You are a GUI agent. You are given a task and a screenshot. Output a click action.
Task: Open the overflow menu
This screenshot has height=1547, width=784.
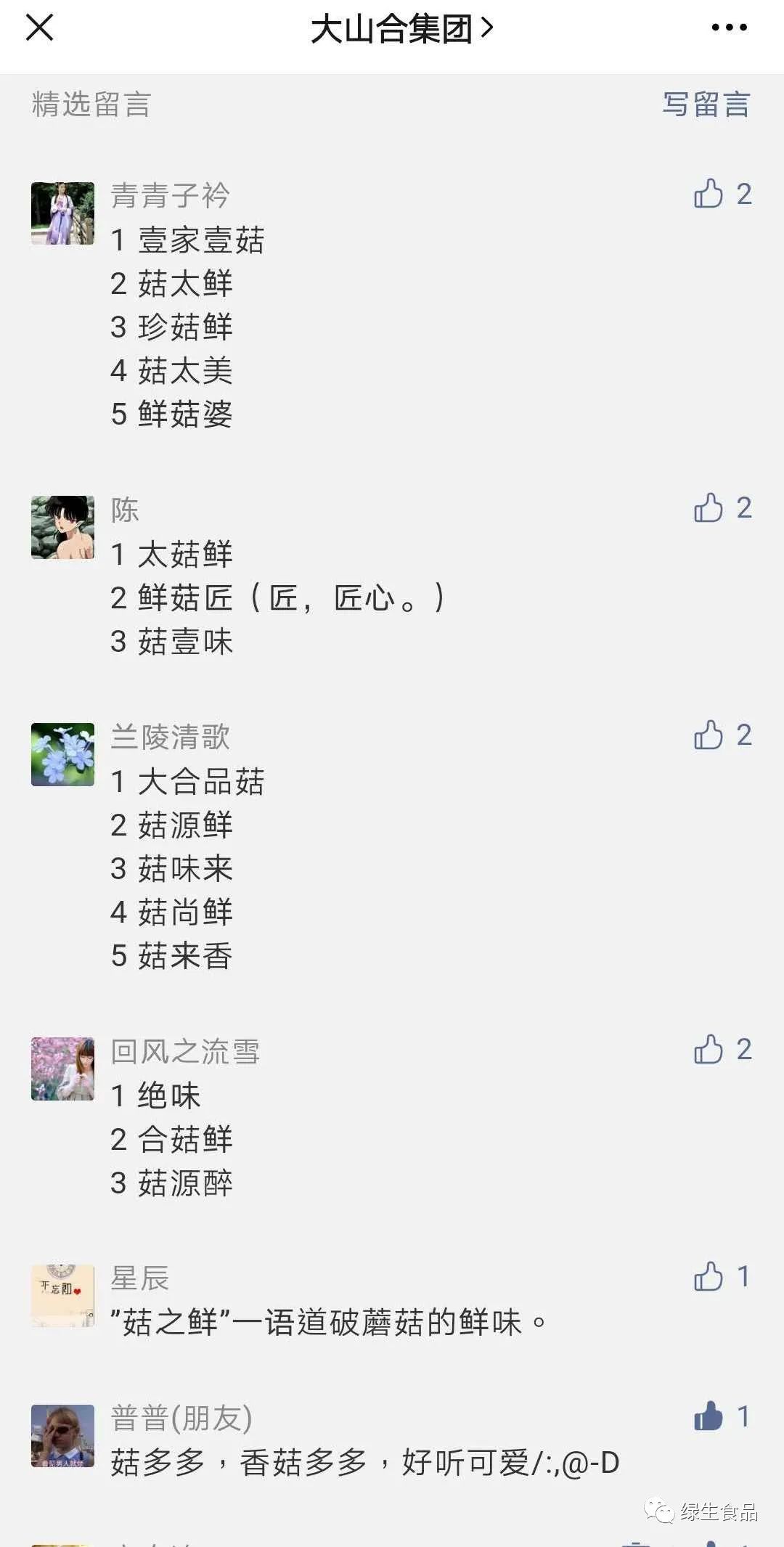(729, 28)
